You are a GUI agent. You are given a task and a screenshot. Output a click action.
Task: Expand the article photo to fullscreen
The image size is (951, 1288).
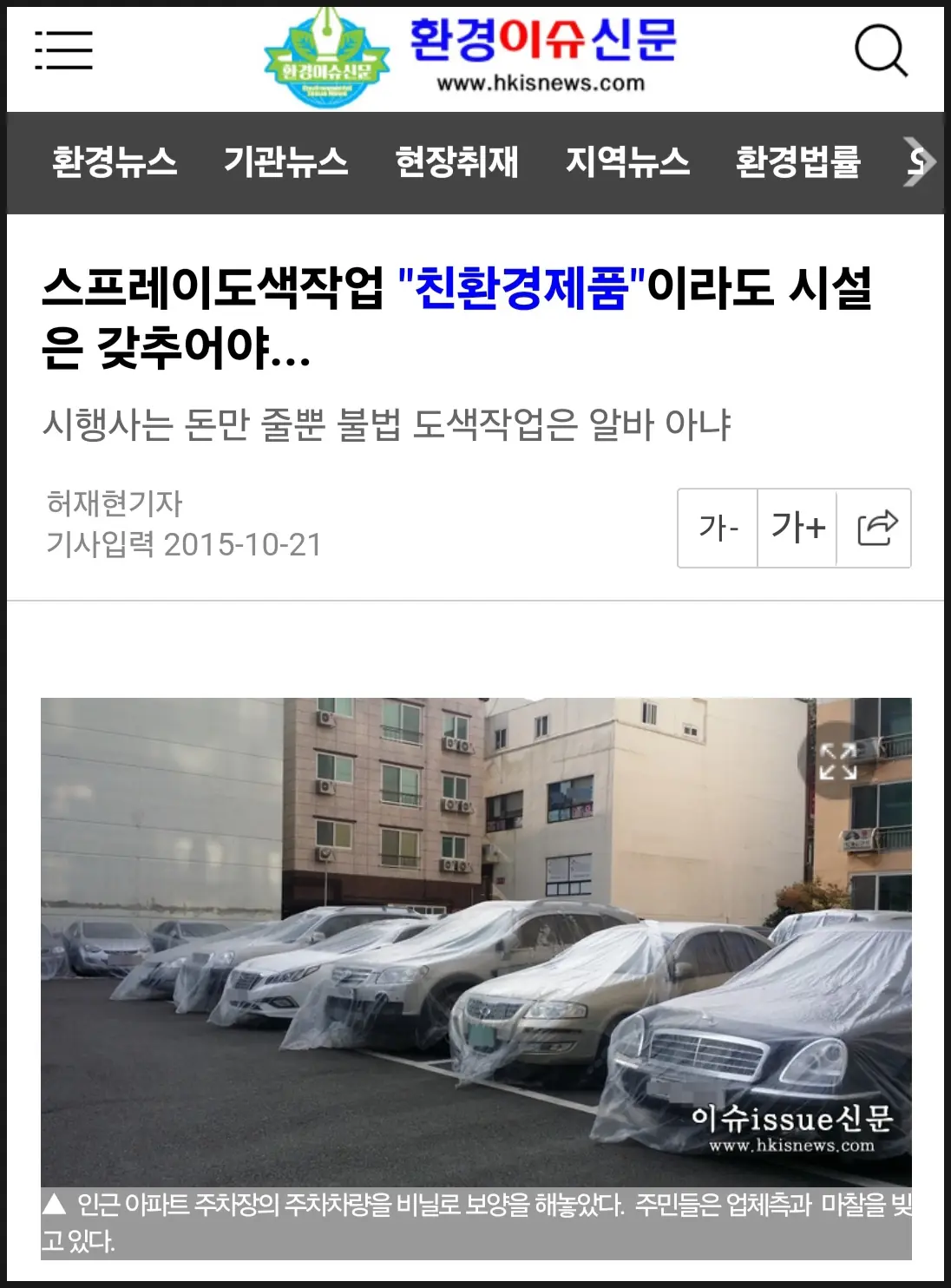(x=837, y=761)
